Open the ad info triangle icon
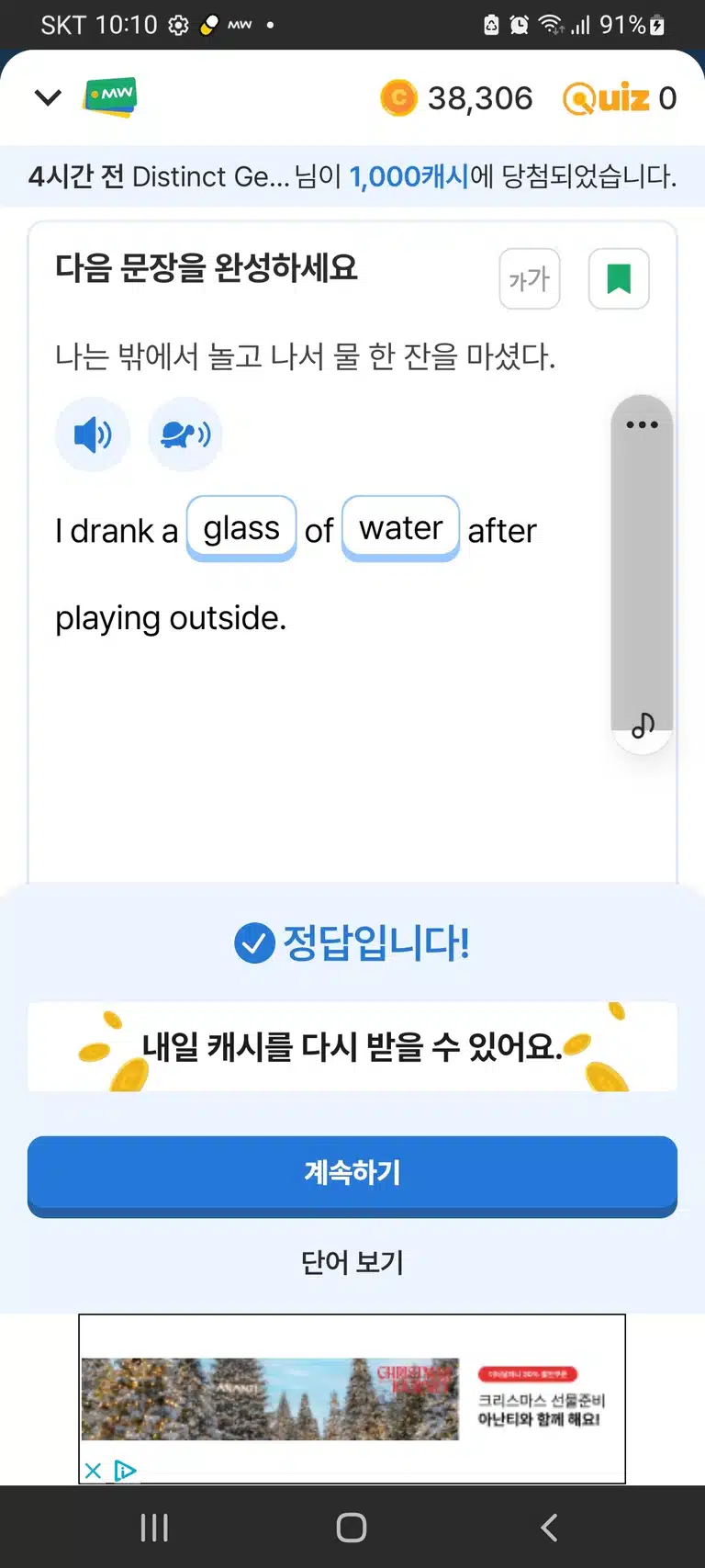The image size is (705, 1568). 125,1471
